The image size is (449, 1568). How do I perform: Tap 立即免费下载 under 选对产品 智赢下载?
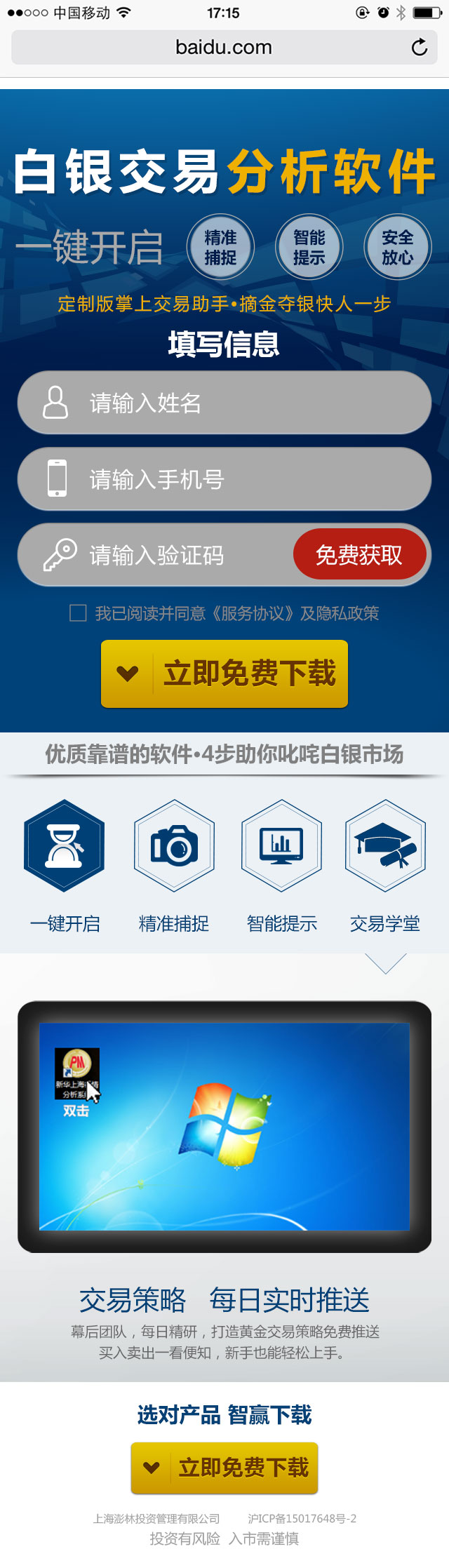(x=224, y=1468)
